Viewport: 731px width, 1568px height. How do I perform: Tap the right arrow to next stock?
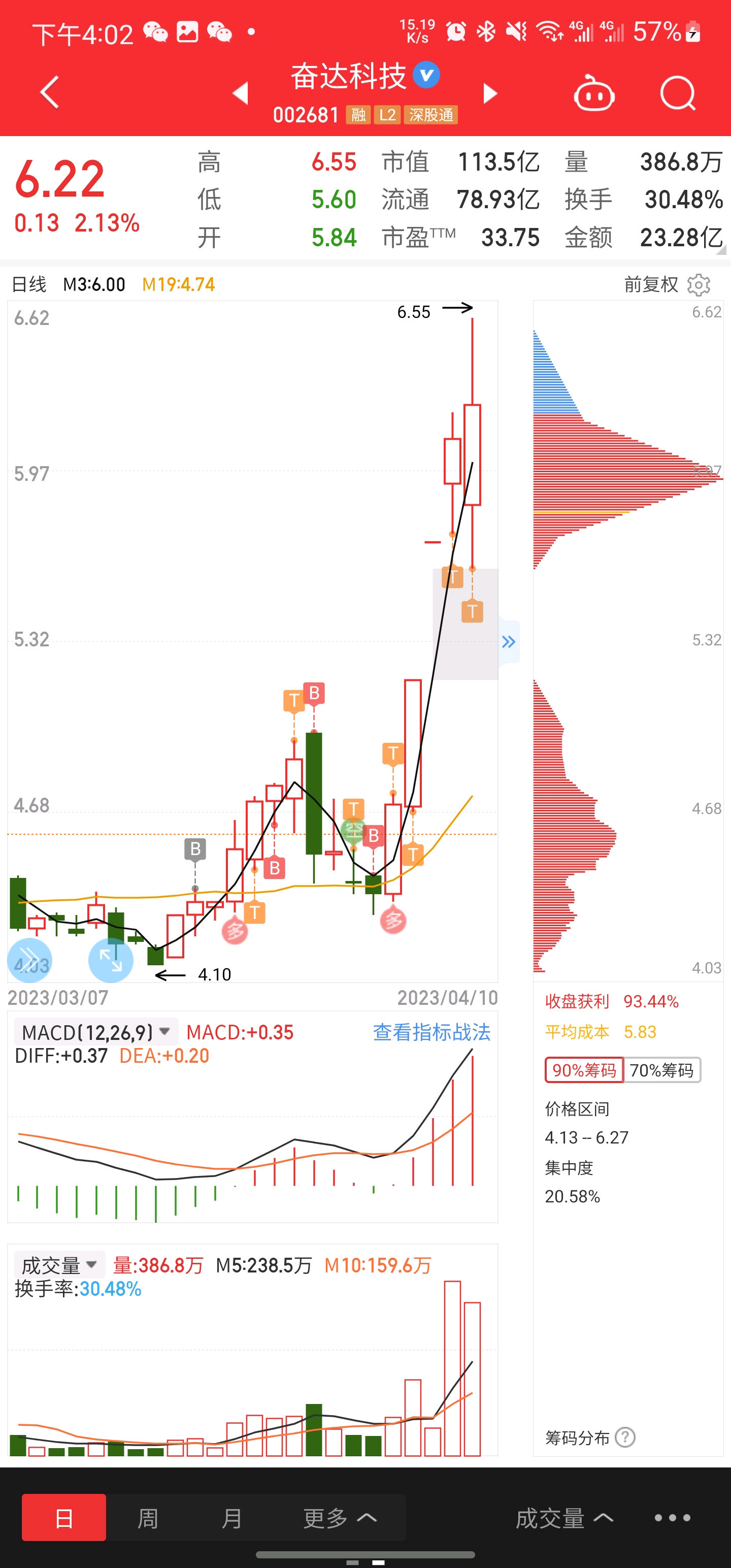[490, 92]
